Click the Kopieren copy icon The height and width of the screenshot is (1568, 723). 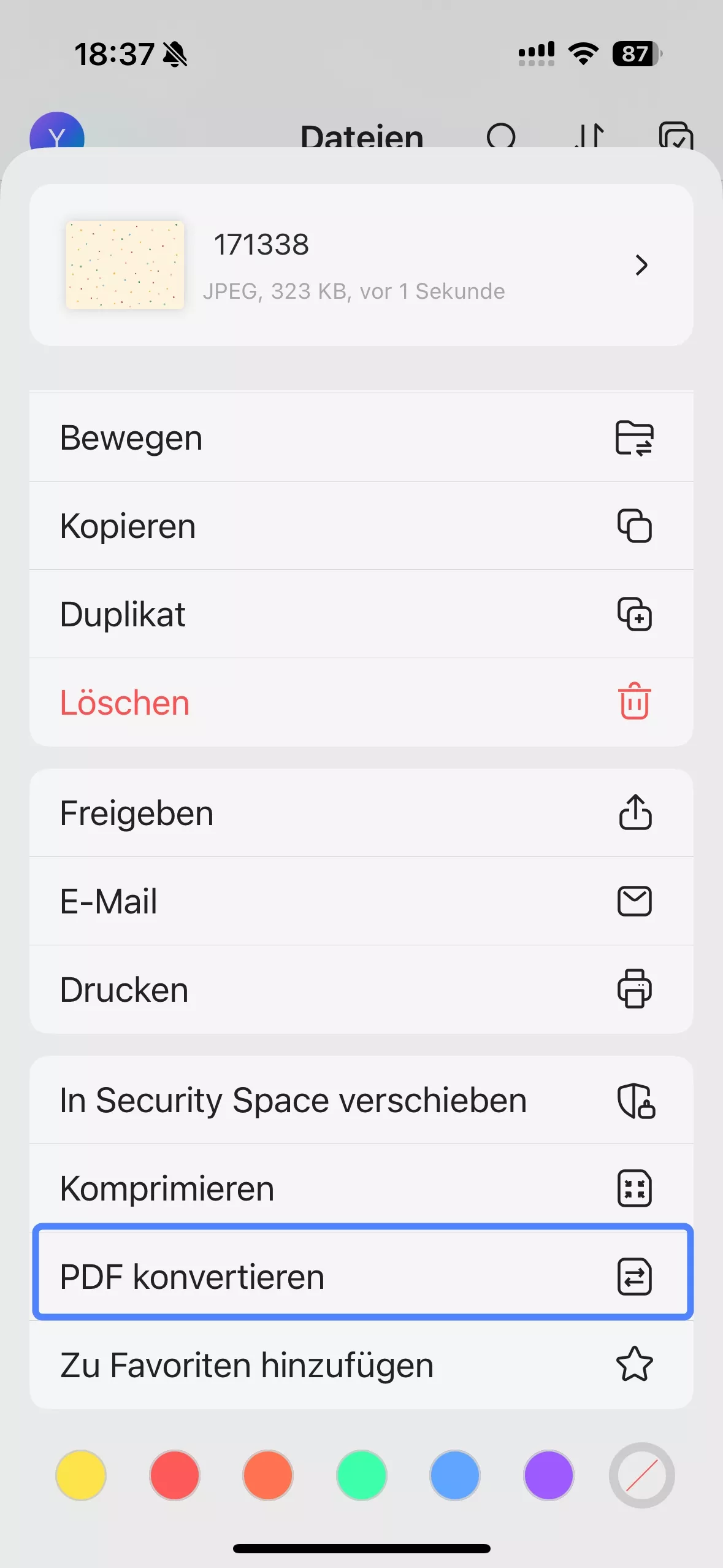pos(635,526)
